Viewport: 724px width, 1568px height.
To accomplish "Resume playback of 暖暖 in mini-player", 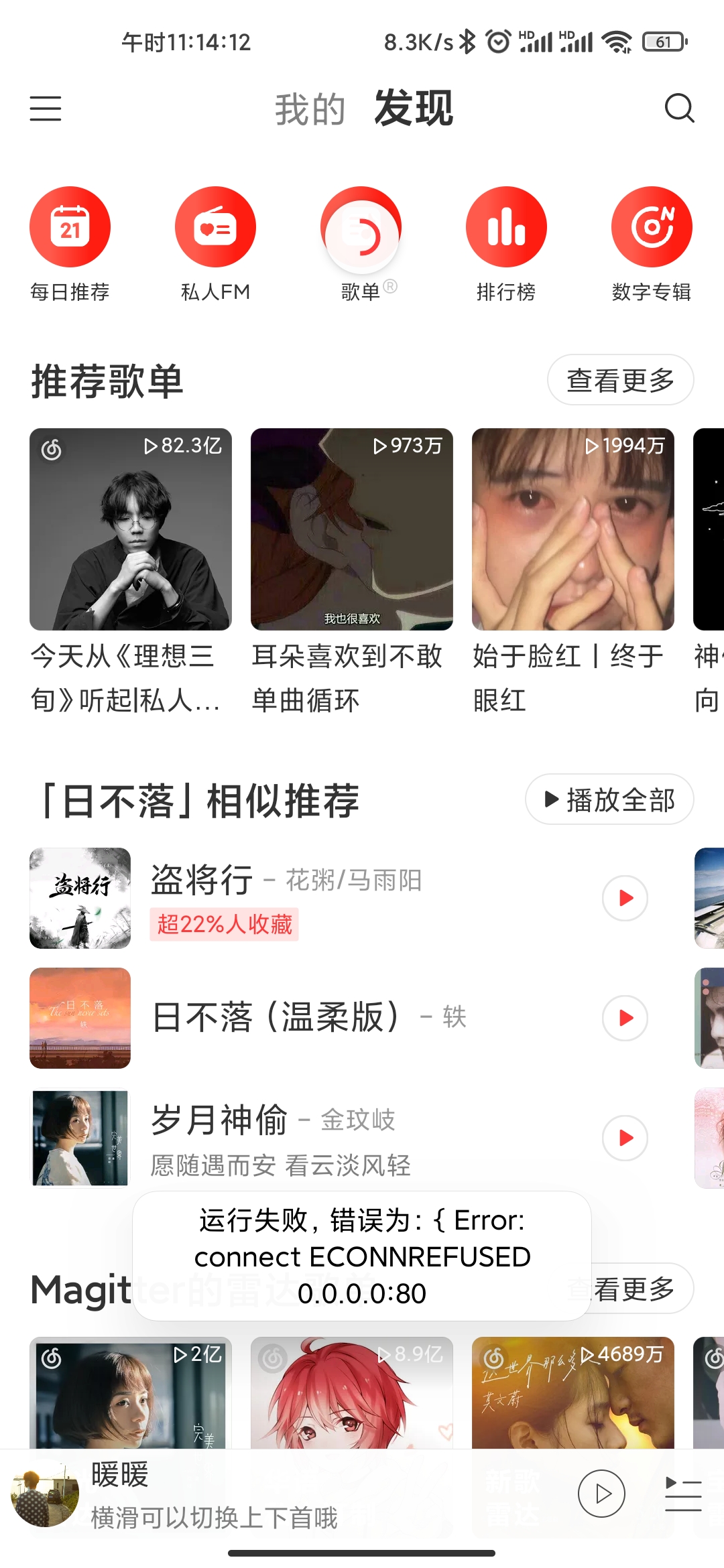I will [x=601, y=1494].
